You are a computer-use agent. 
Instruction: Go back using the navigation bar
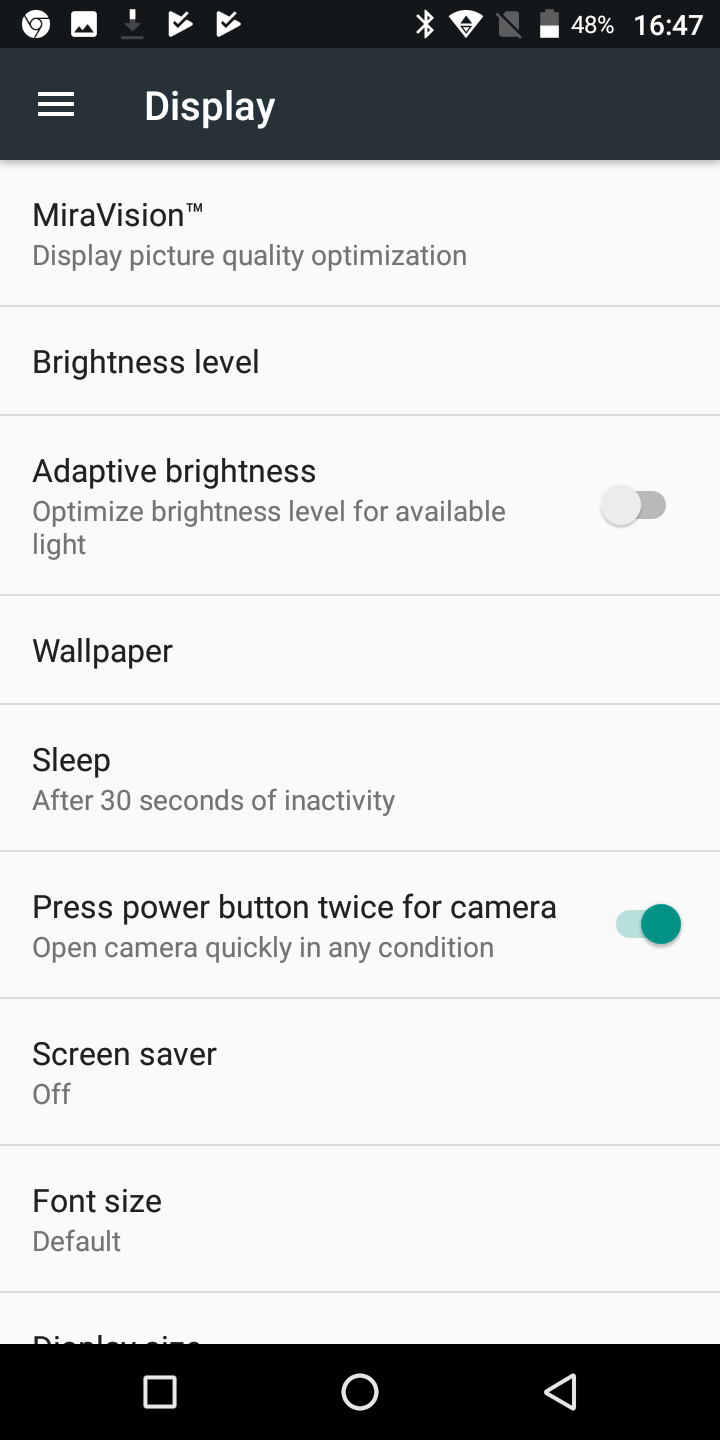click(561, 1392)
